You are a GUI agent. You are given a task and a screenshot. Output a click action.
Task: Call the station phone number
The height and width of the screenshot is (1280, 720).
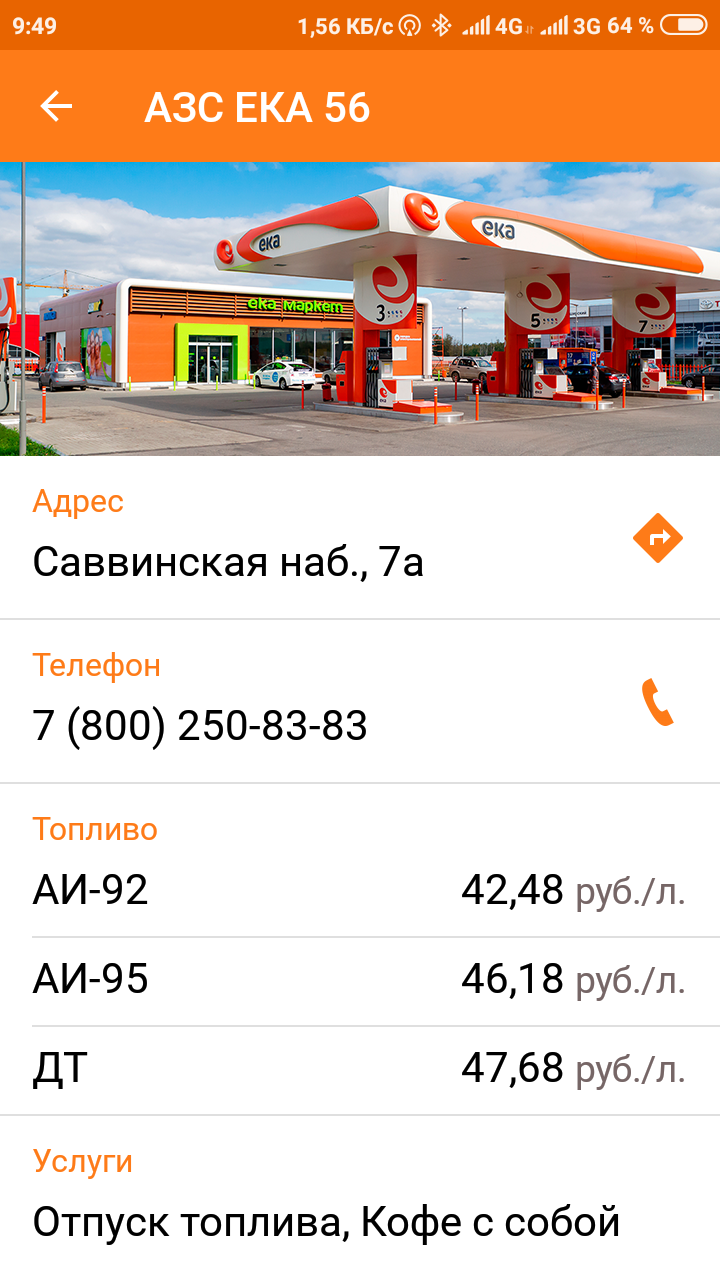[657, 702]
